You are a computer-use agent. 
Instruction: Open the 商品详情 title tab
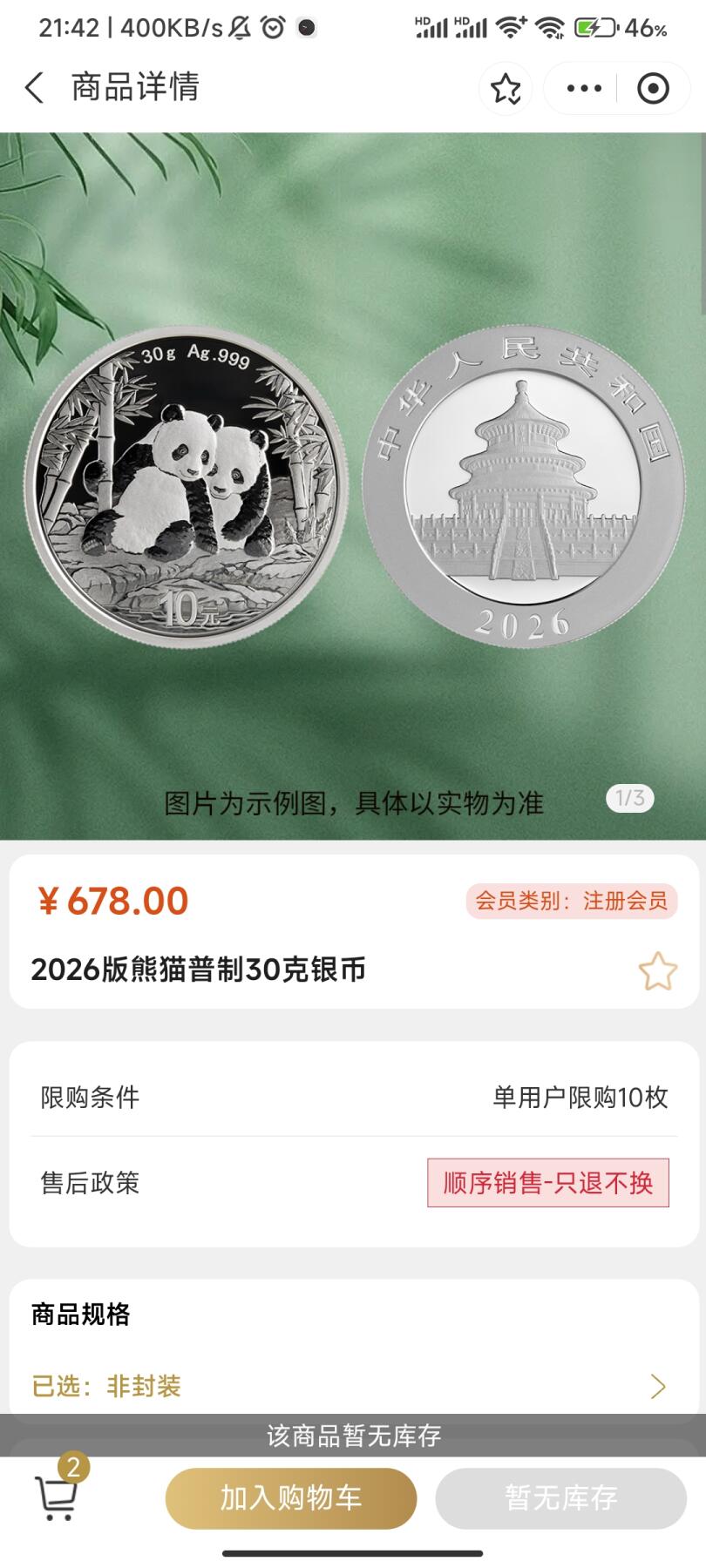click(135, 87)
